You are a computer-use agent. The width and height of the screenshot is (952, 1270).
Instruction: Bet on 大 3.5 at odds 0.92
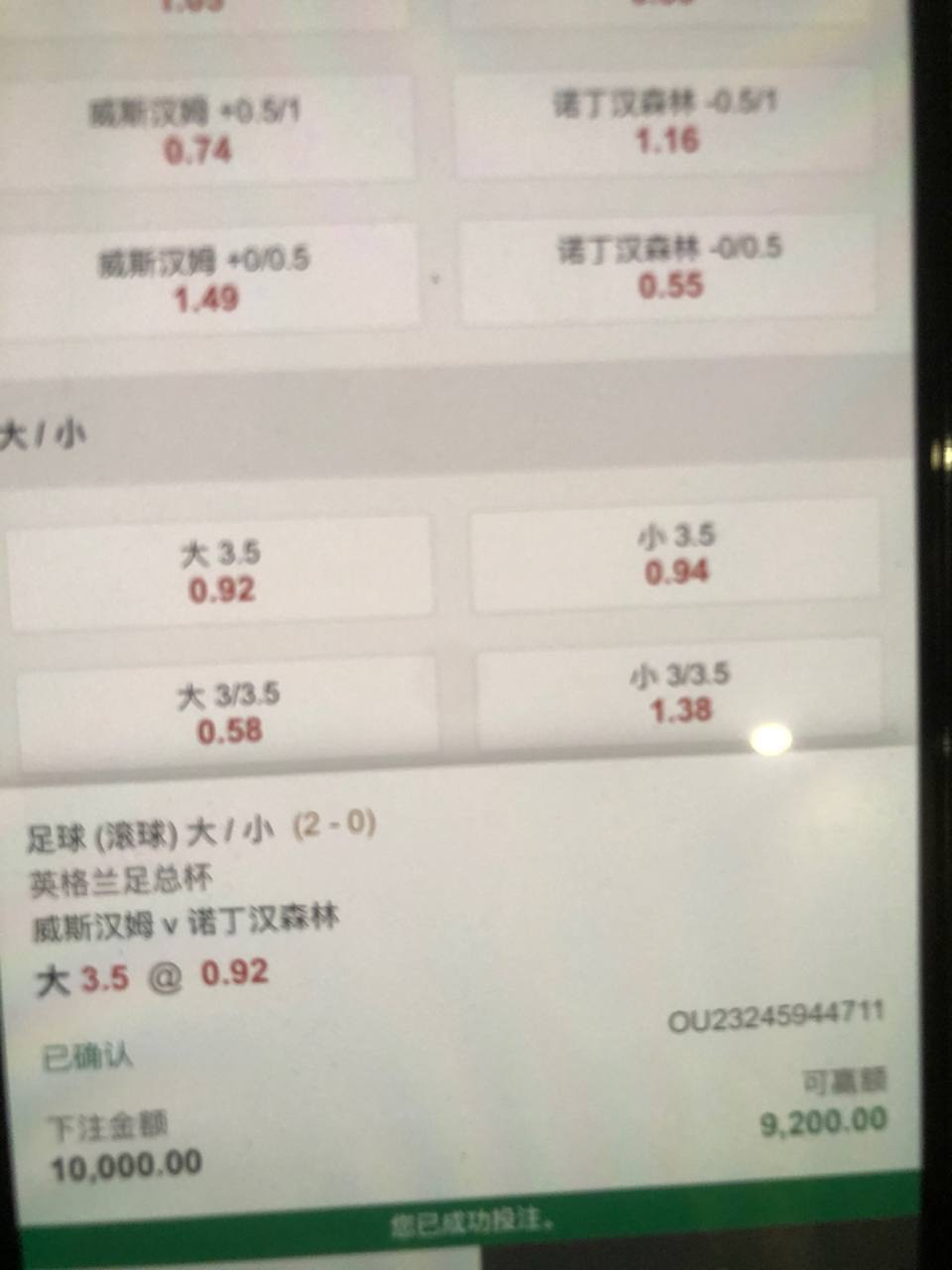221,571
